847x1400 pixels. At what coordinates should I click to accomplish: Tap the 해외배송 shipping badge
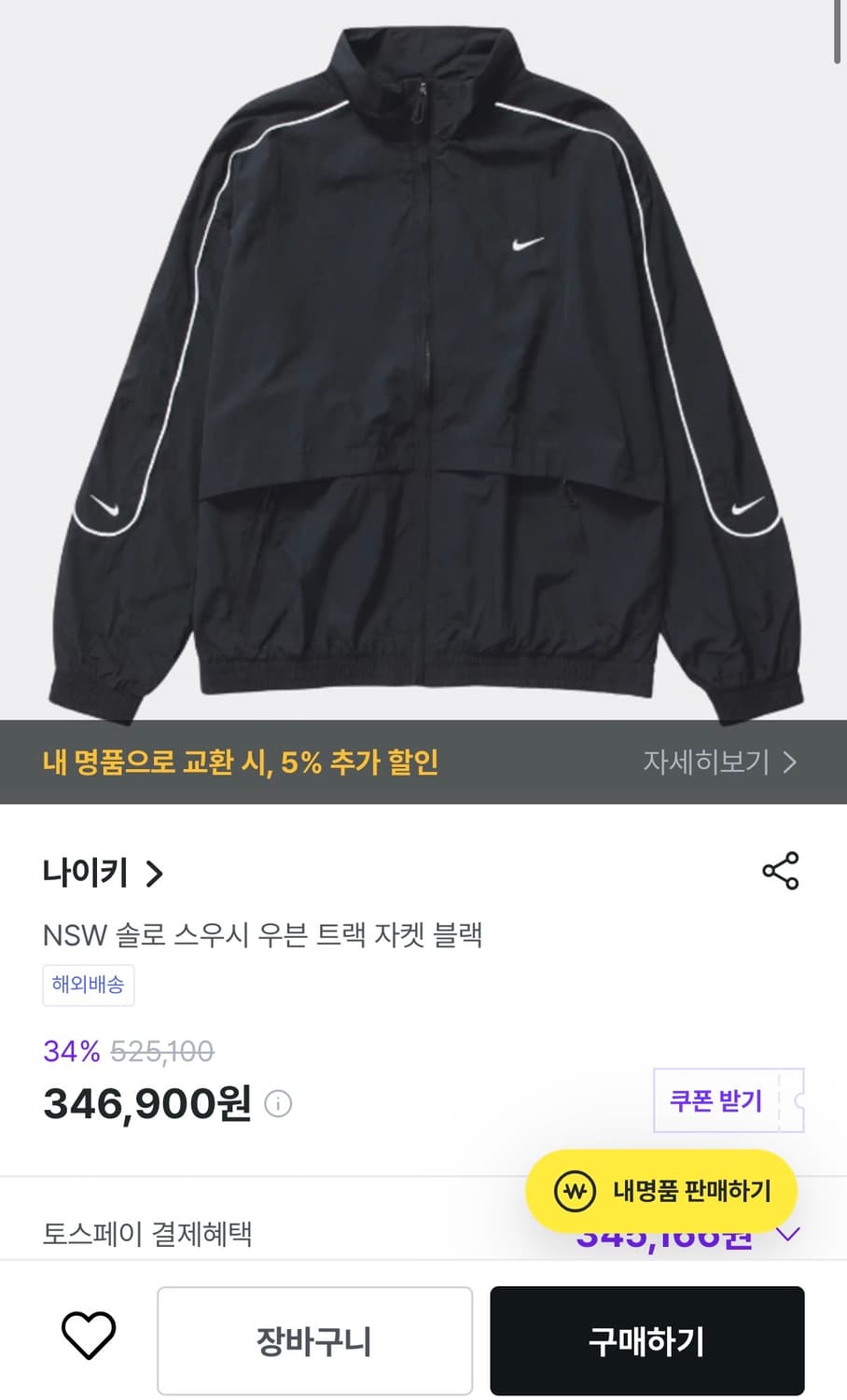point(88,984)
